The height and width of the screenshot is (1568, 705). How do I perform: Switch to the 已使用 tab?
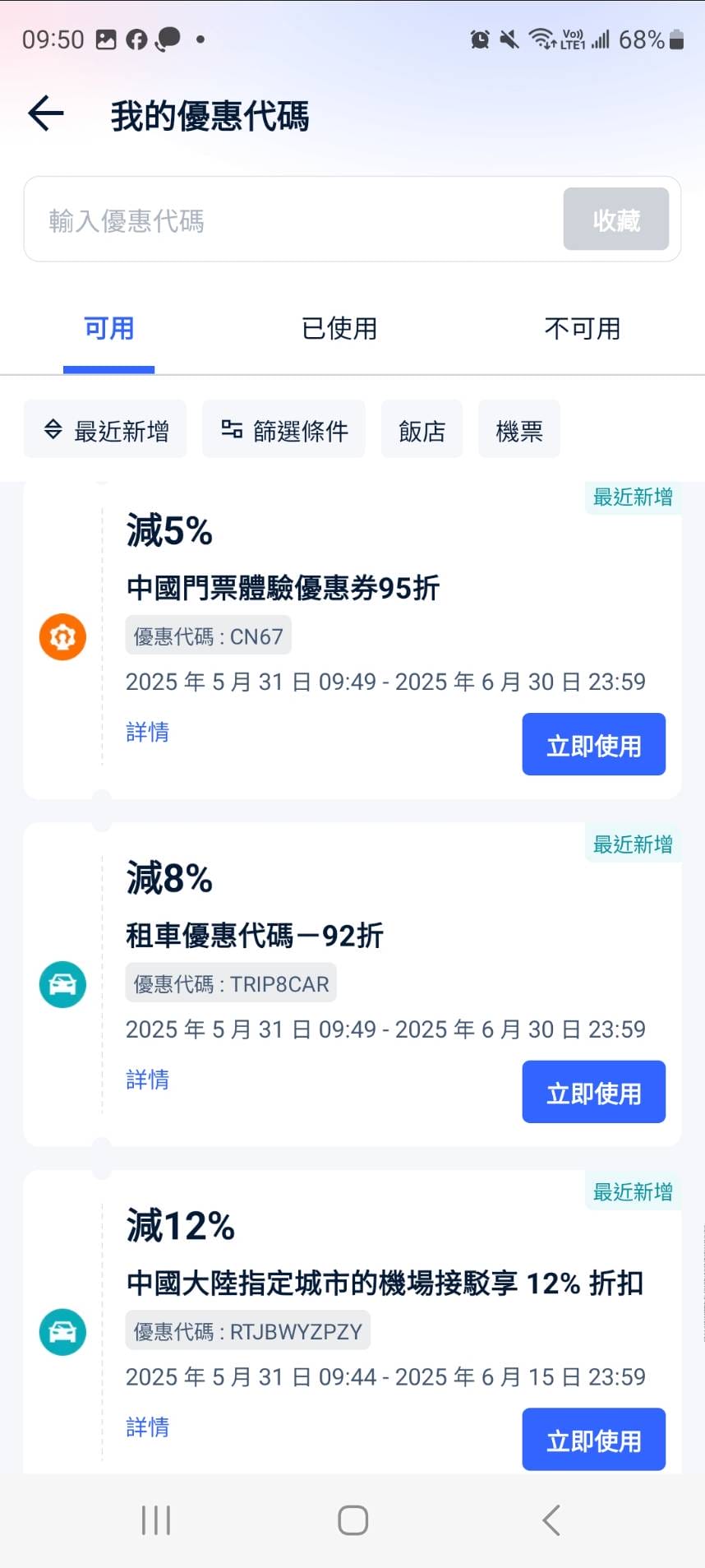click(338, 328)
